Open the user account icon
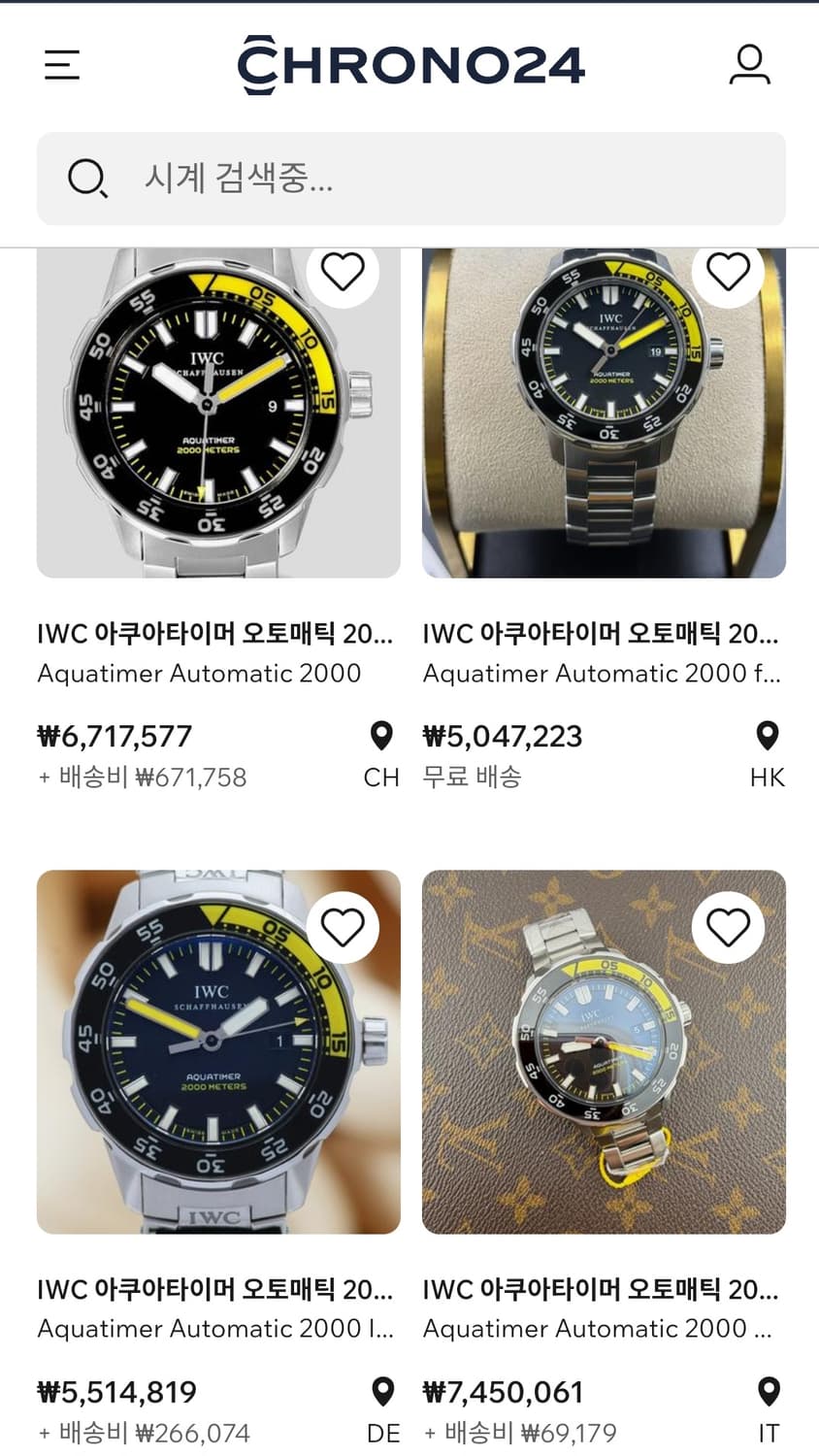The height and width of the screenshot is (1456, 819). (x=749, y=63)
